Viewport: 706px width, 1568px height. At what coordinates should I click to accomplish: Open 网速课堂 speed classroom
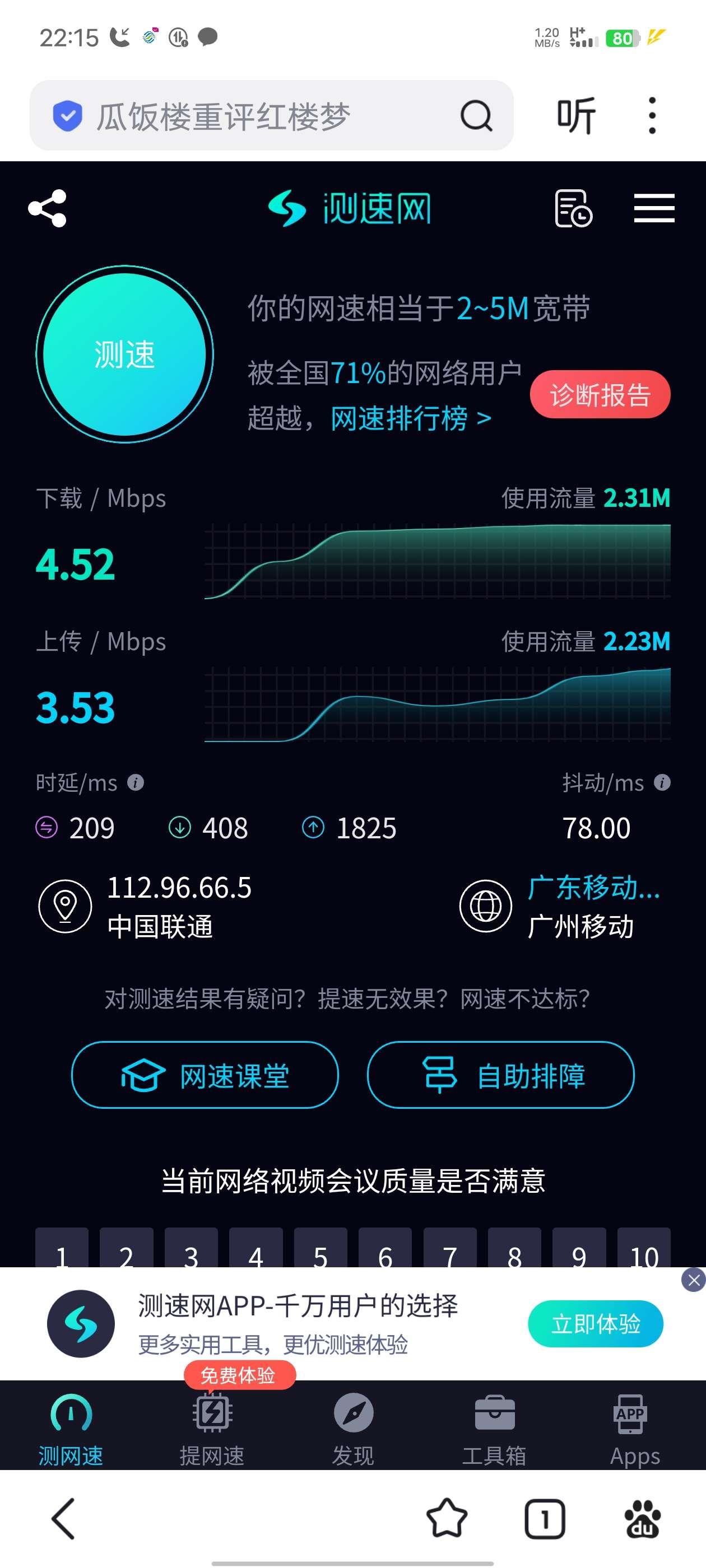205,1075
